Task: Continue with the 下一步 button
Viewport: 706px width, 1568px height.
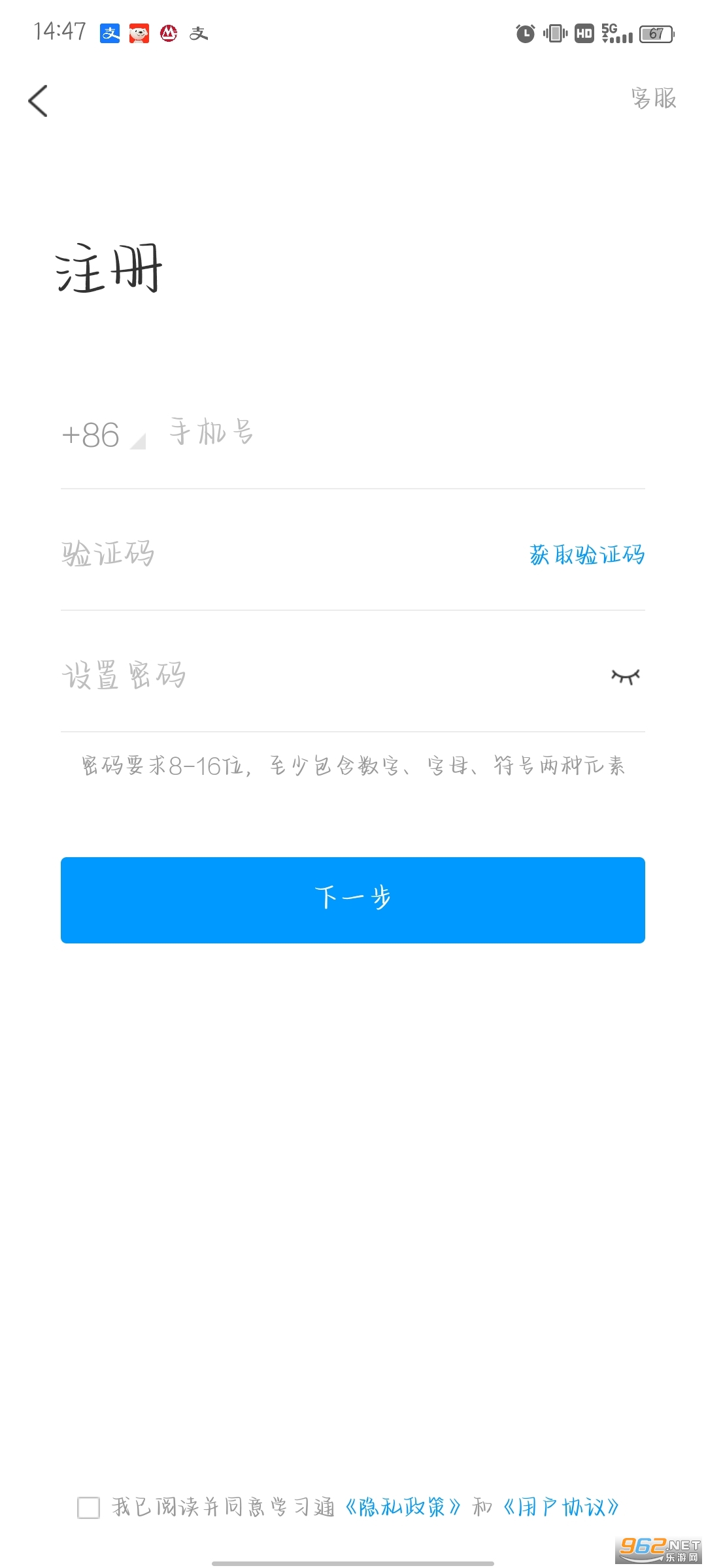Action: [x=353, y=900]
